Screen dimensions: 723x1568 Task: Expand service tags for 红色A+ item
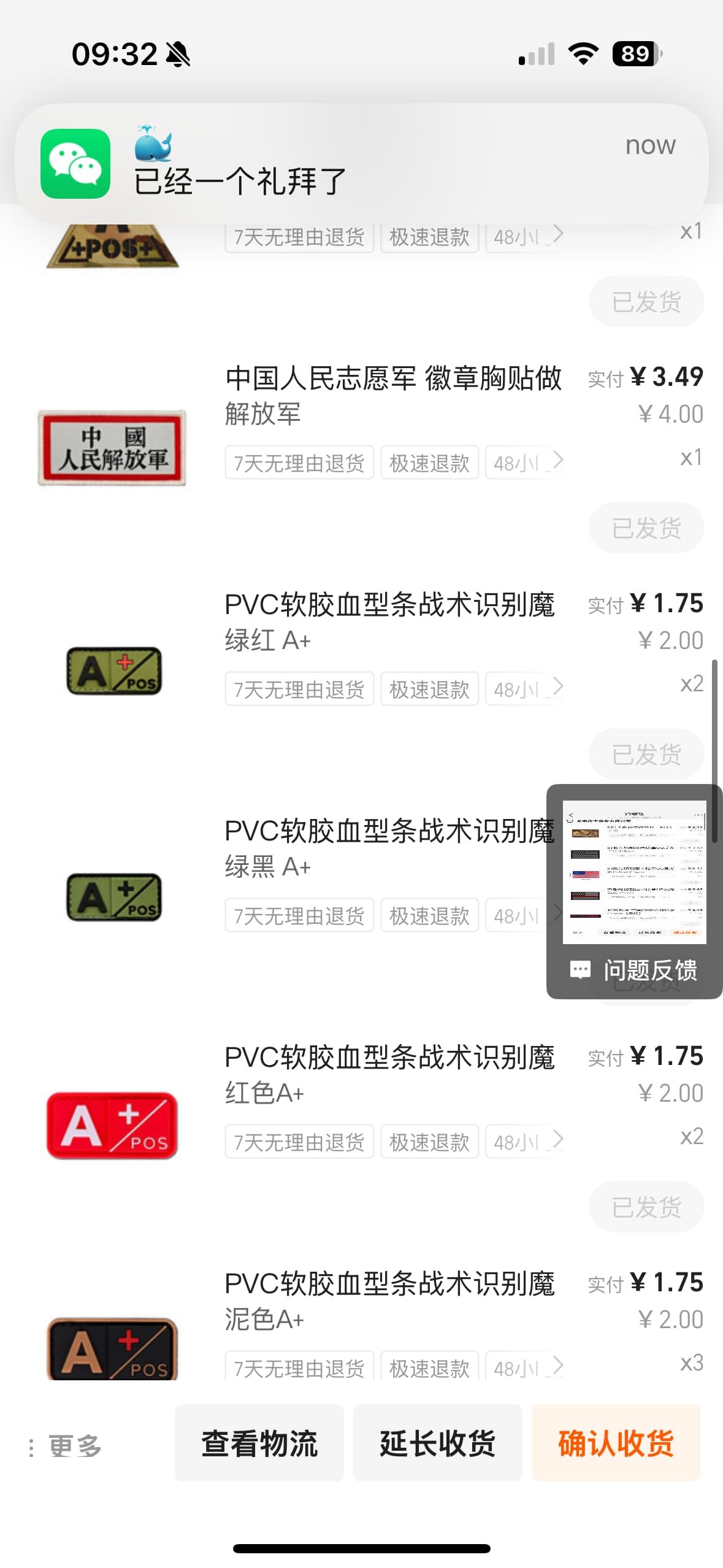click(x=556, y=1140)
